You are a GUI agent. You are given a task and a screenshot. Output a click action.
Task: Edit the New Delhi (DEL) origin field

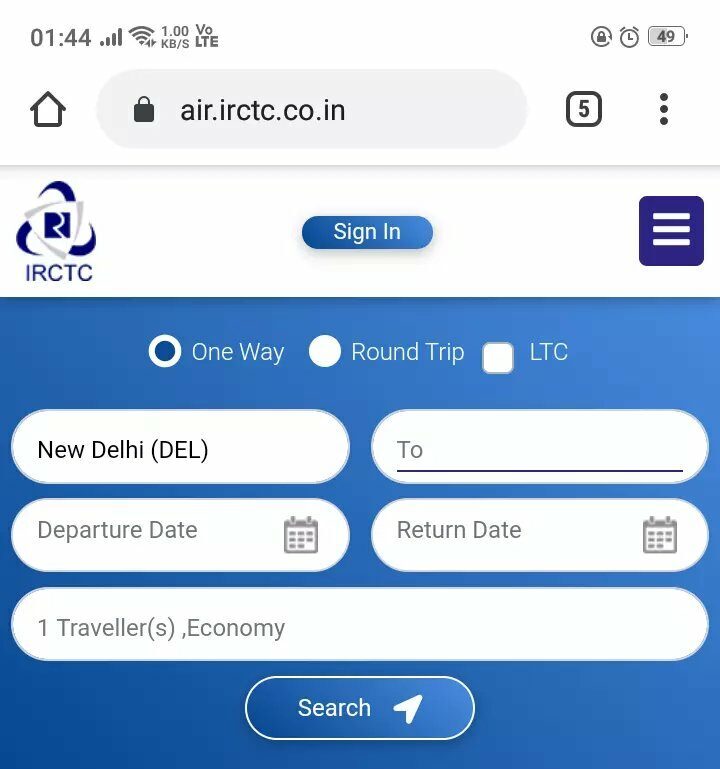click(180, 449)
